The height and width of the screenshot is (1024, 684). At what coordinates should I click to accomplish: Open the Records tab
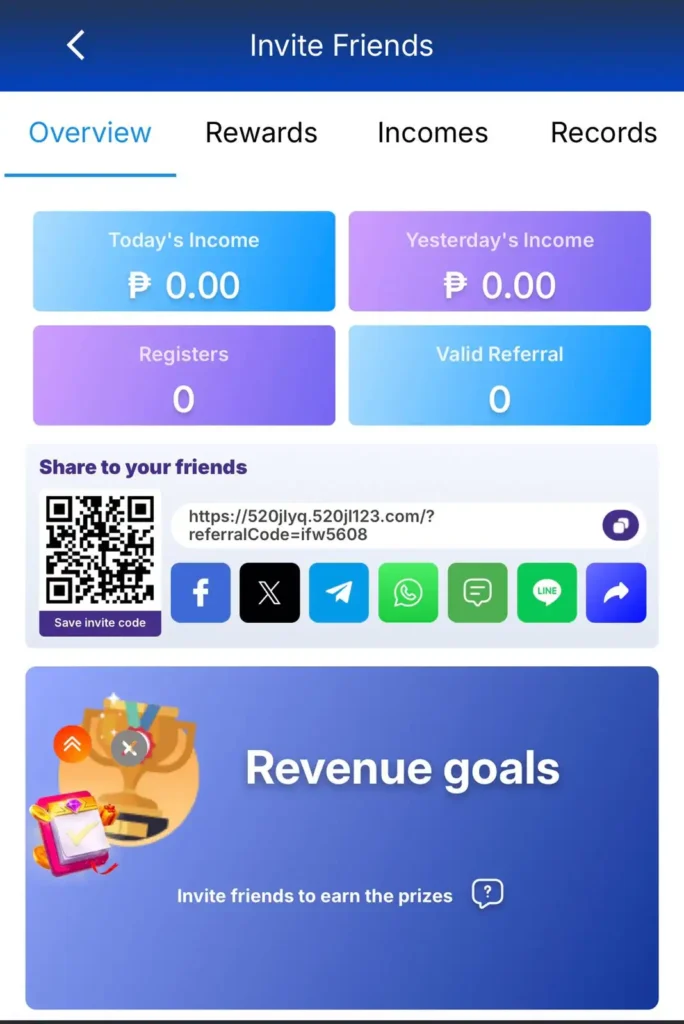pos(603,133)
